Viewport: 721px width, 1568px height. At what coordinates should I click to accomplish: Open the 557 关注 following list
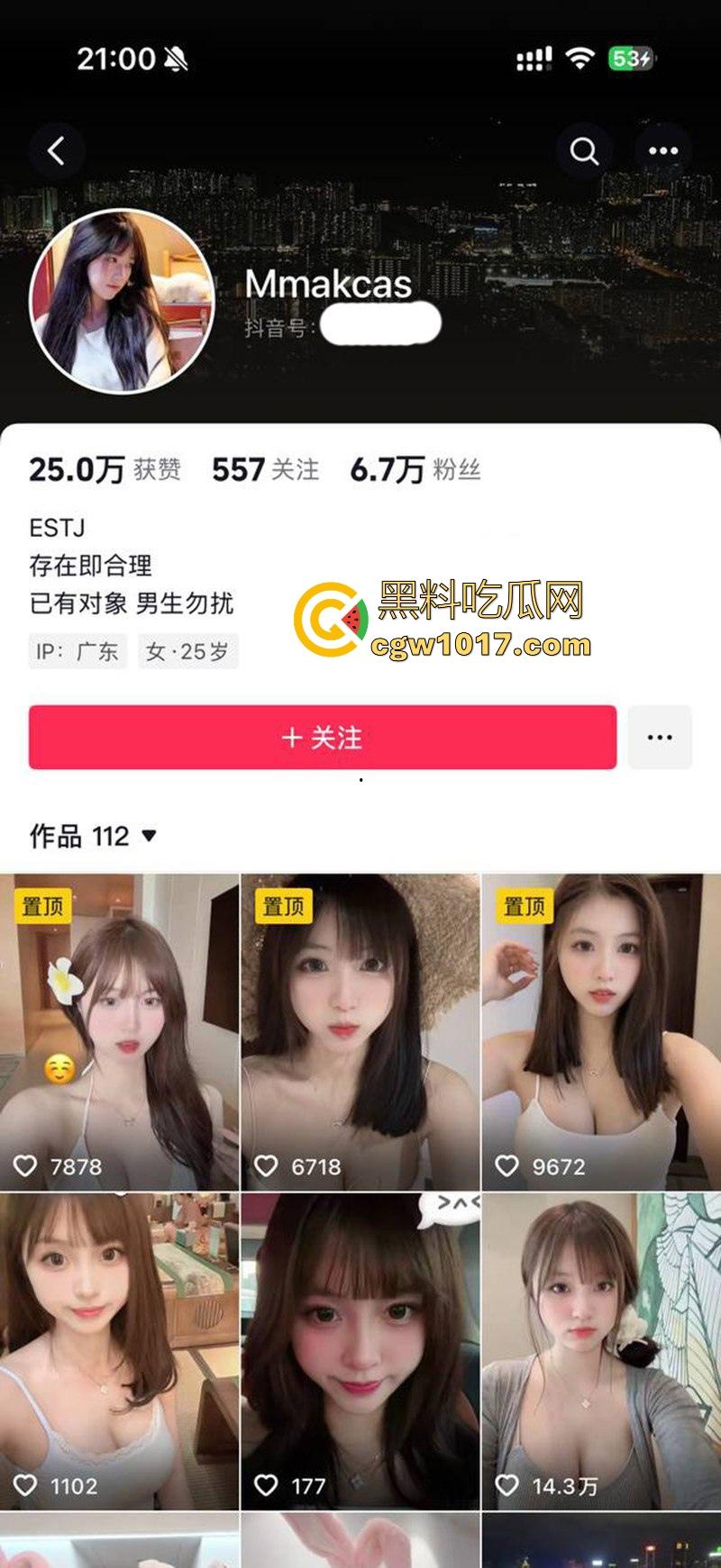262,469
